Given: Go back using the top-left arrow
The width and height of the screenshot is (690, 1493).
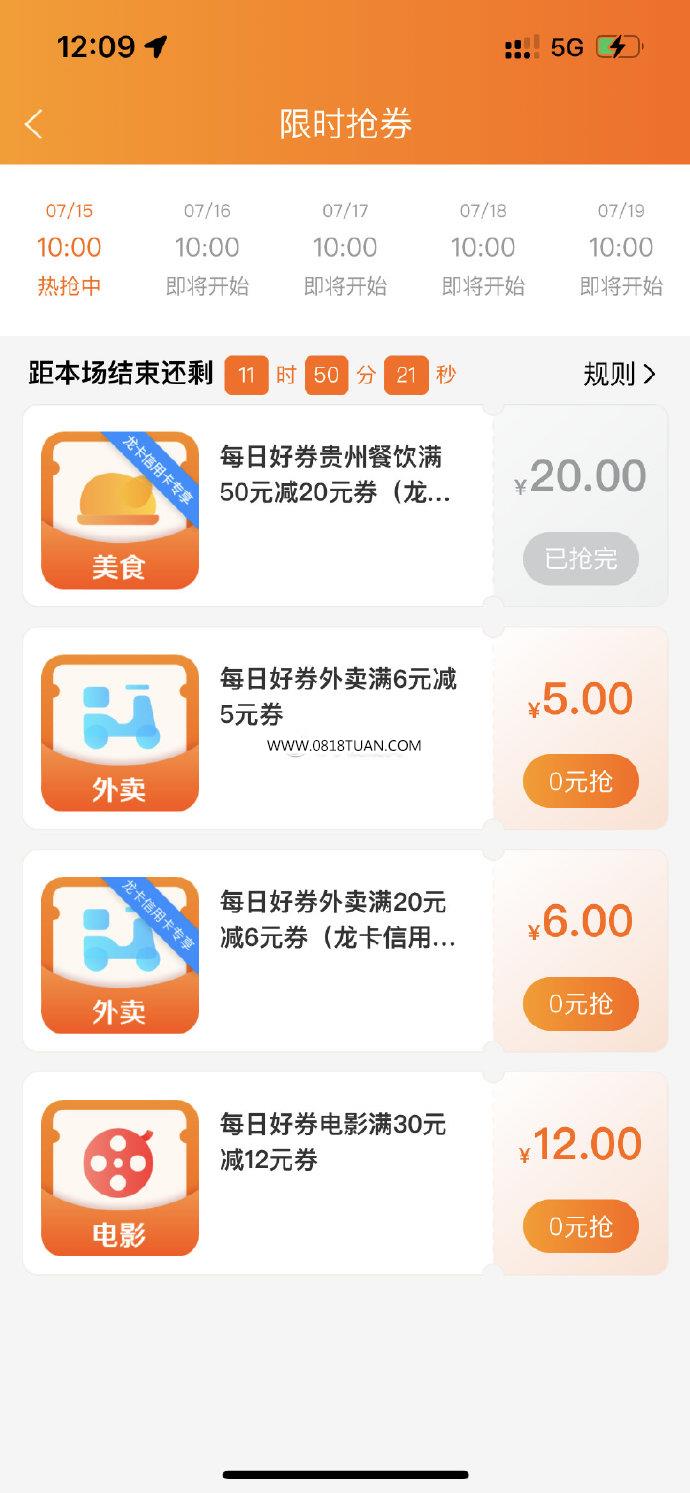Looking at the screenshot, I should 34,124.
